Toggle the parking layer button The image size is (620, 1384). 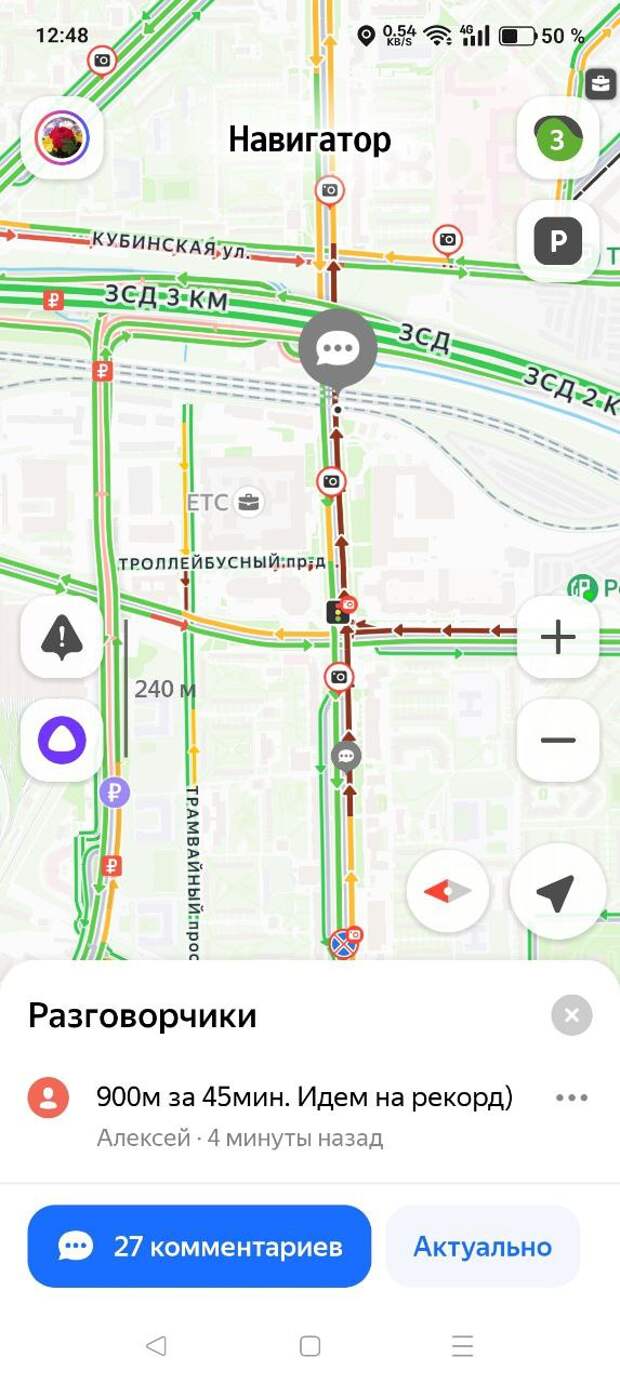[x=557, y=241]
